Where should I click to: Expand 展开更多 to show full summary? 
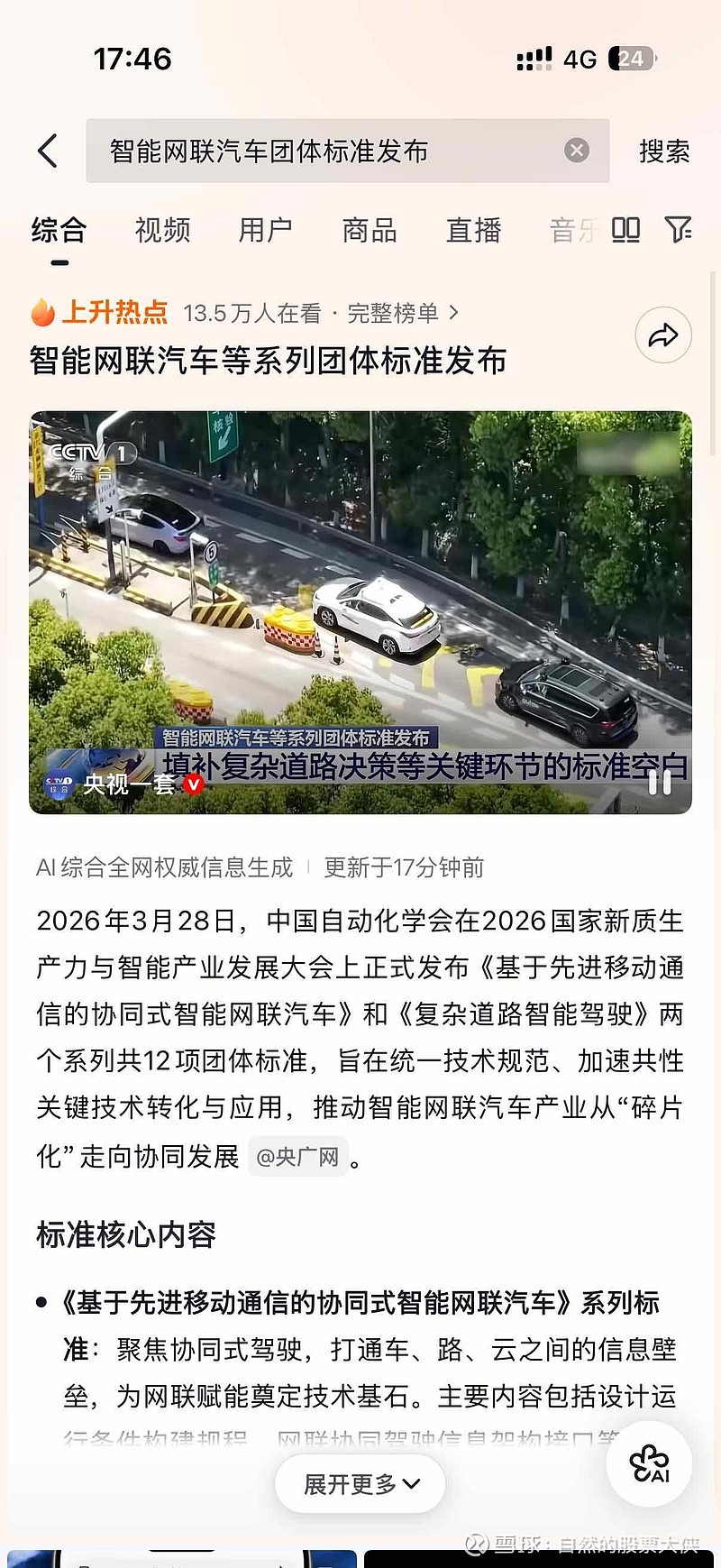pyautogui.click(x=359, y=1482)
